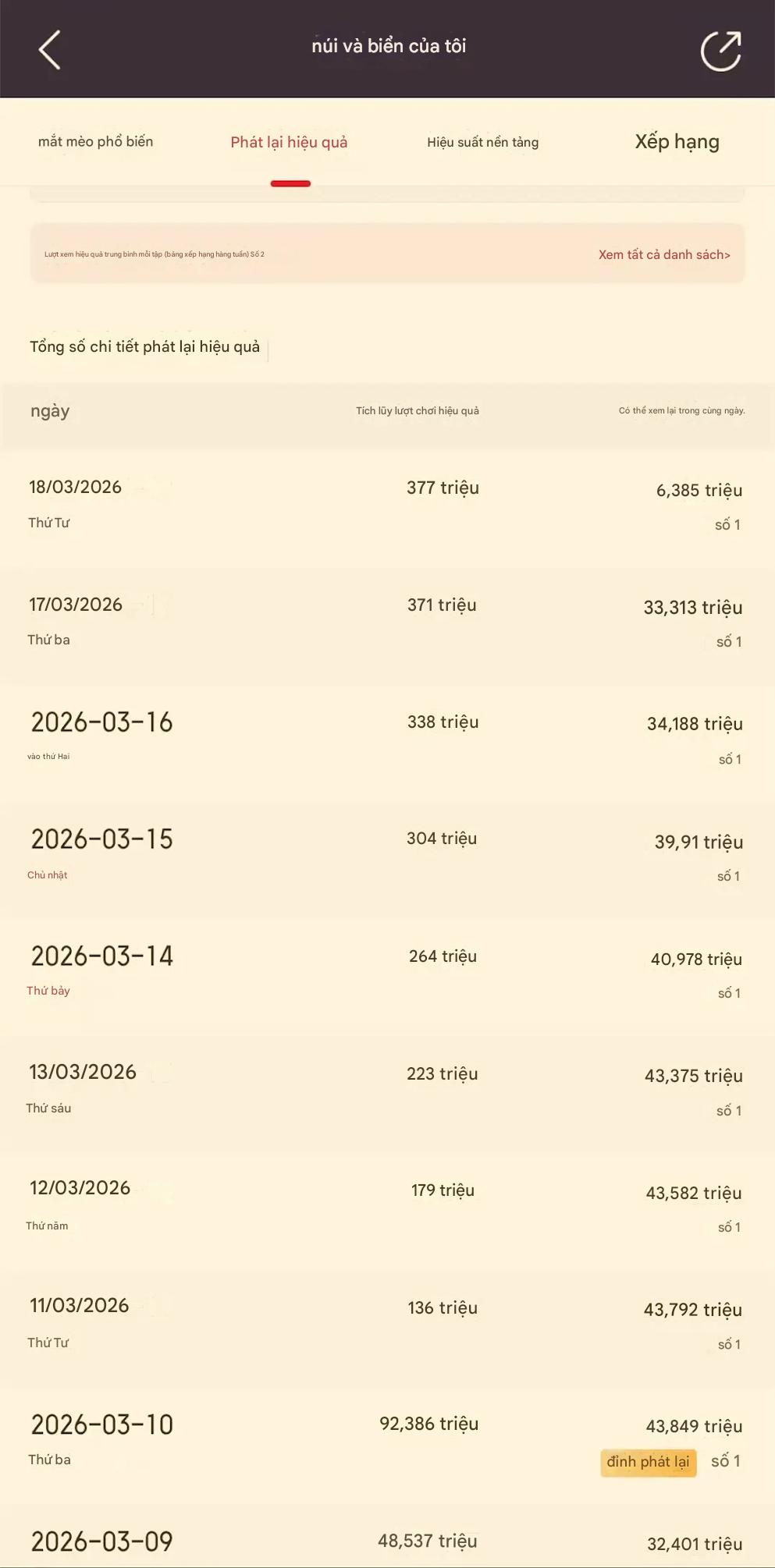Share this drama's data page
This screenshot has width=775, height=1568.
pos(720,51)
